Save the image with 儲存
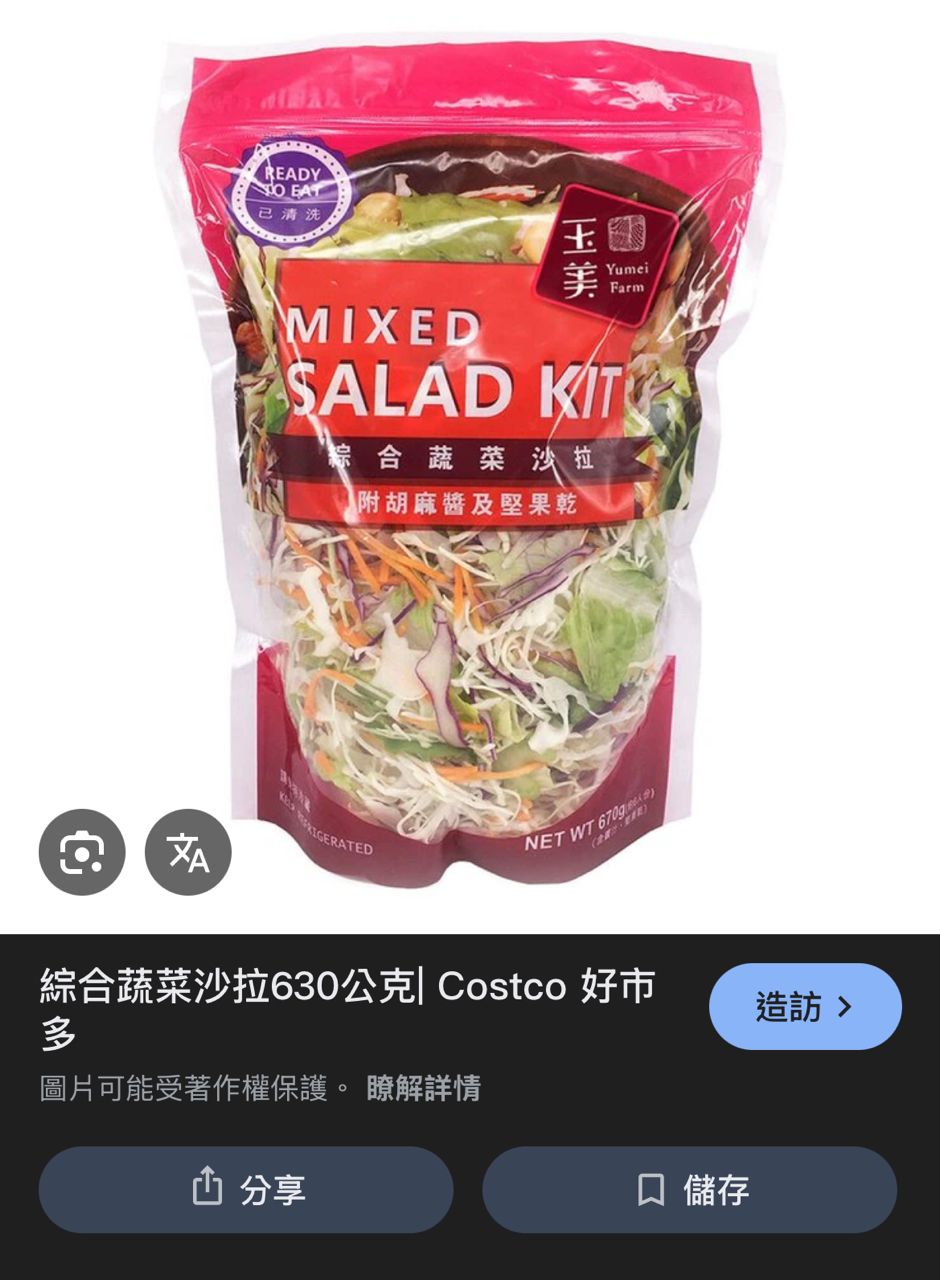 (x=689, y=1189)
